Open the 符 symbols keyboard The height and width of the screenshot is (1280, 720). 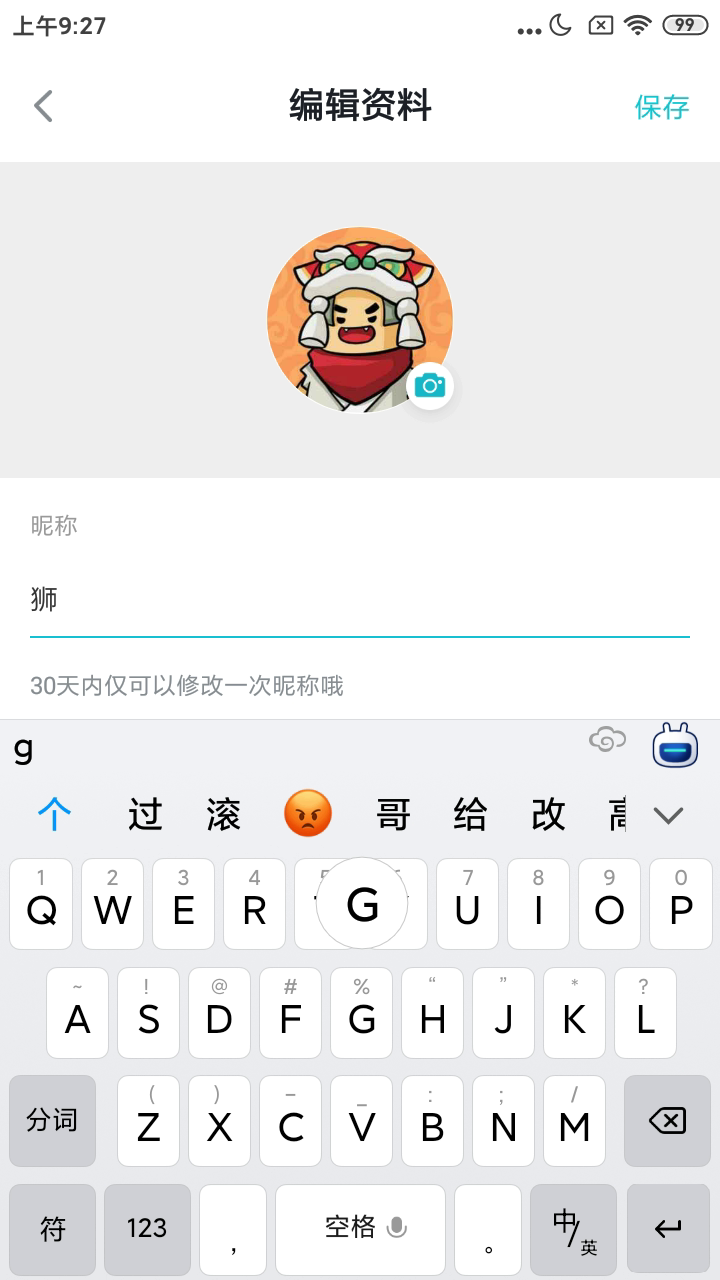[53, 1229]
